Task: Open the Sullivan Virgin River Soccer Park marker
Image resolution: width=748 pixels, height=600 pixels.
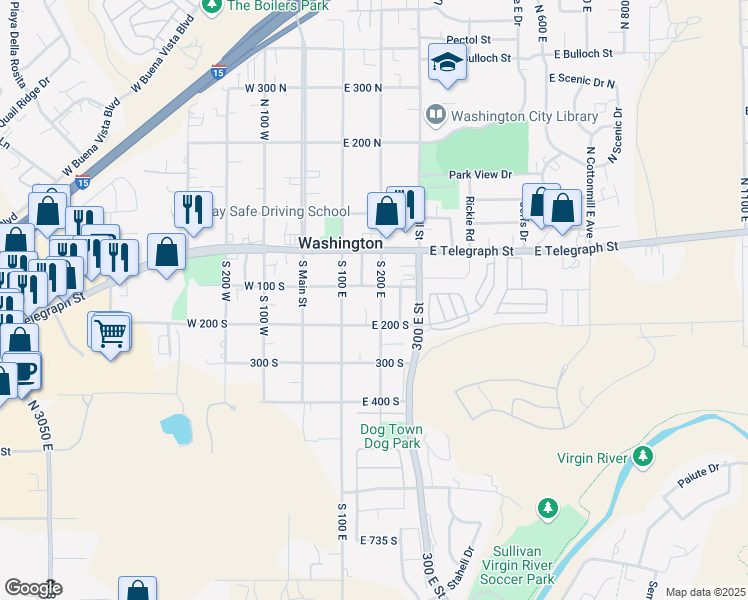Action: click(x=547, y=509)
